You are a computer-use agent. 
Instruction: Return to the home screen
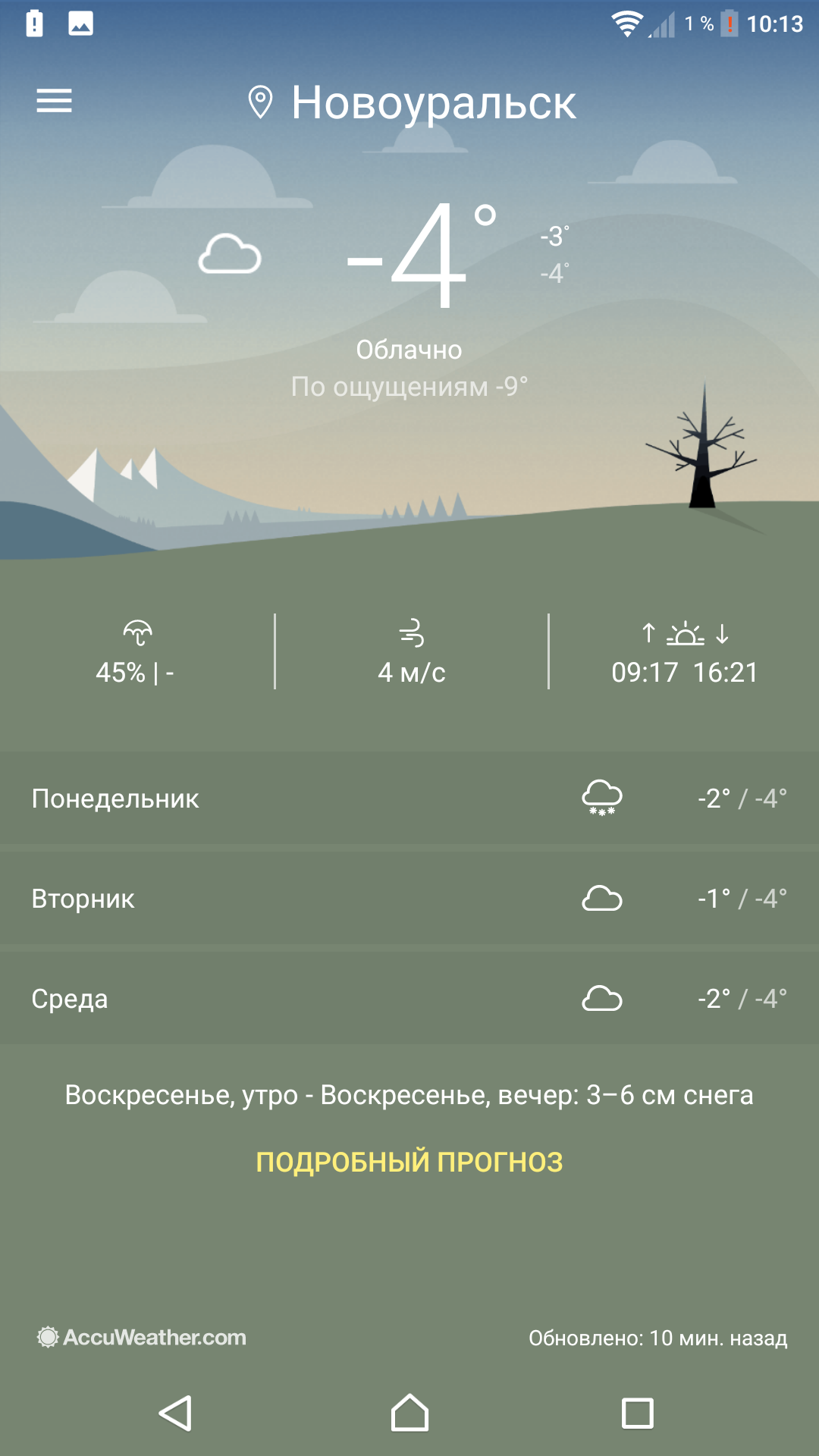tap(409, 1414)
